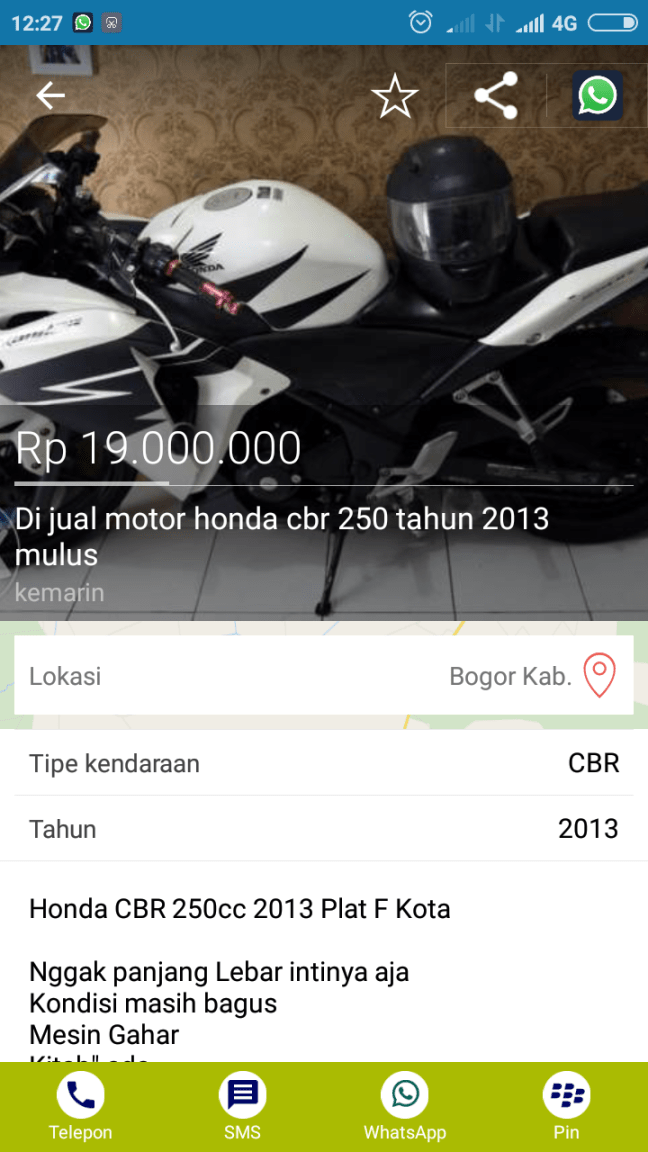Save this ad with the star icon
The height and width of the screenshot is (1152, 648).
(394, 97)
